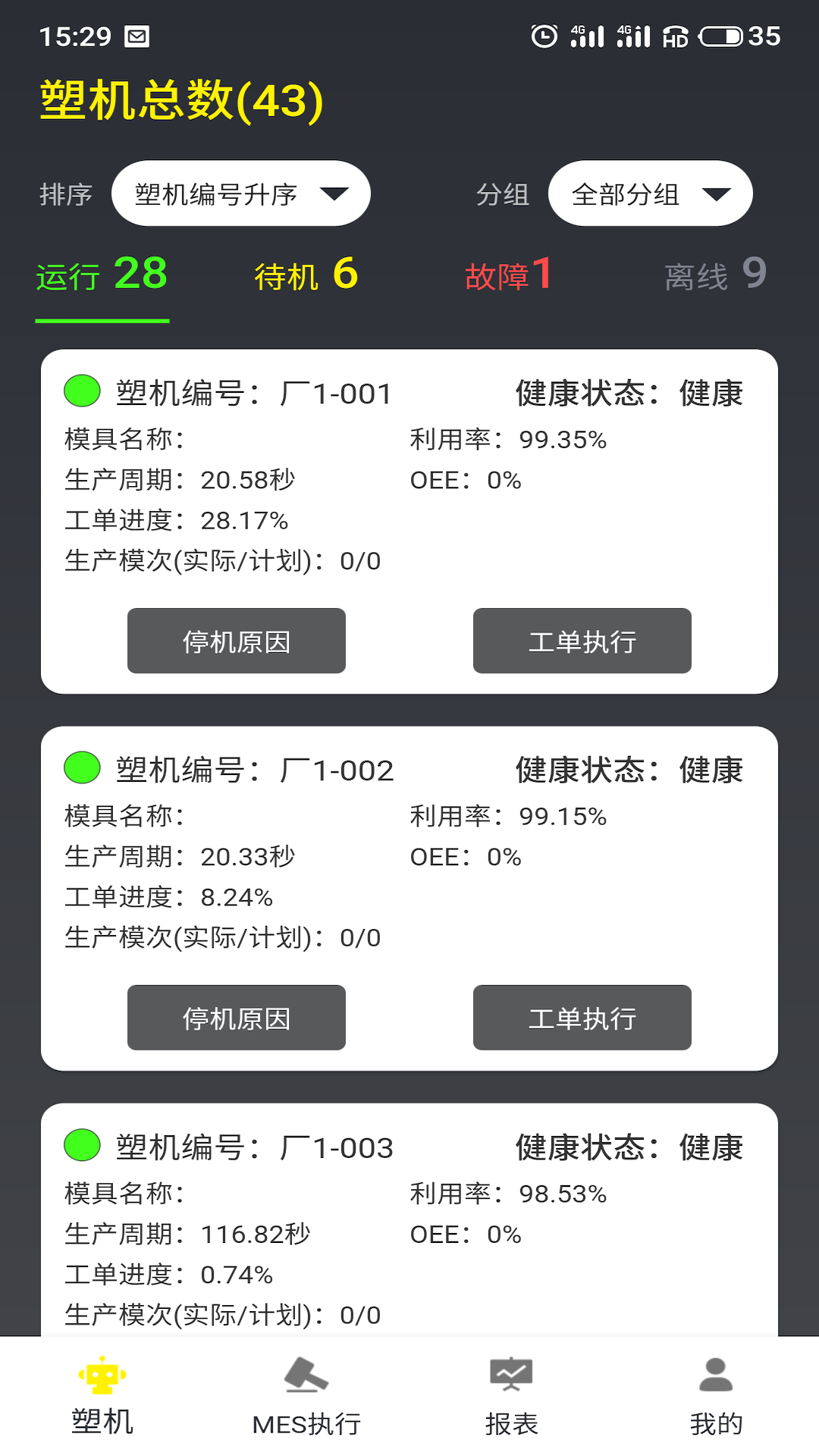The image size is (819, 1456).
Task: Open the 报表 tab
Action: pos(512,1397)
